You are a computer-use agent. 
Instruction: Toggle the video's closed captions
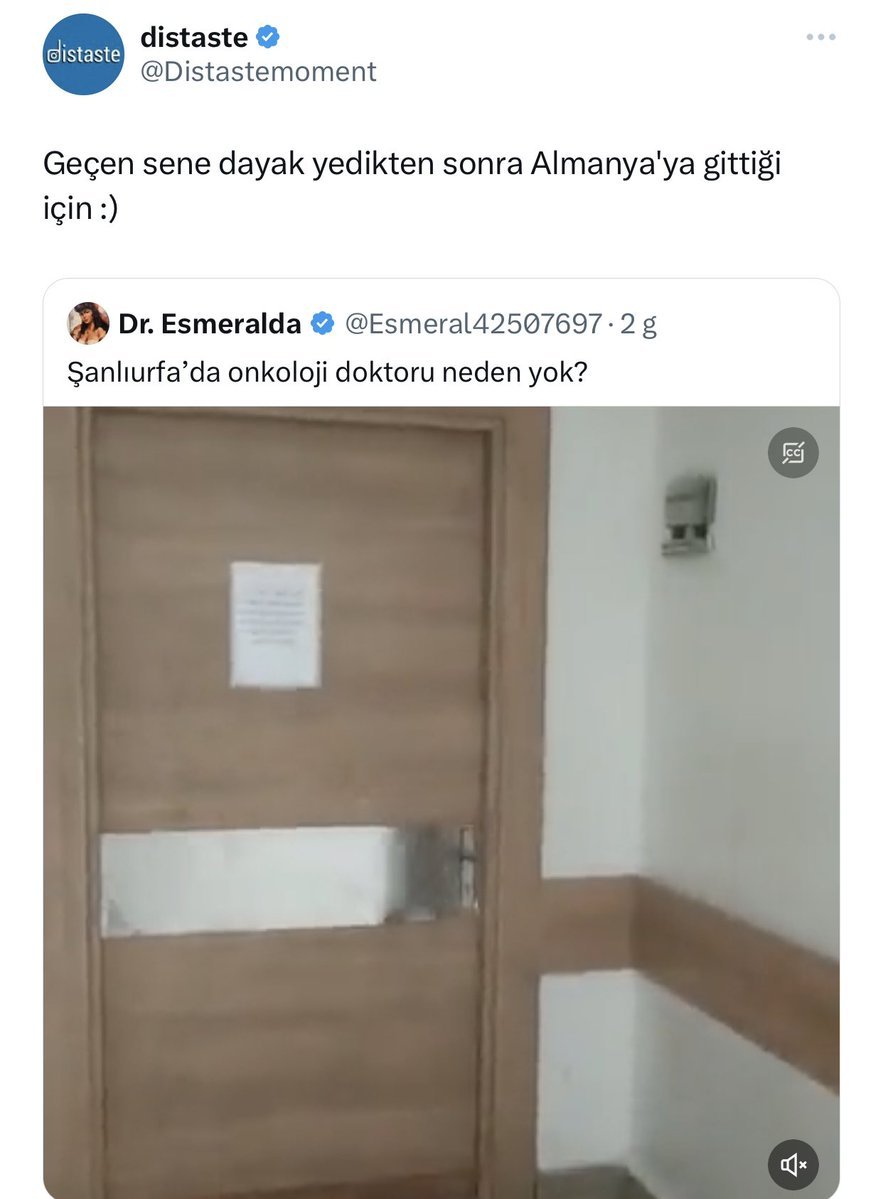pos(793,453)
